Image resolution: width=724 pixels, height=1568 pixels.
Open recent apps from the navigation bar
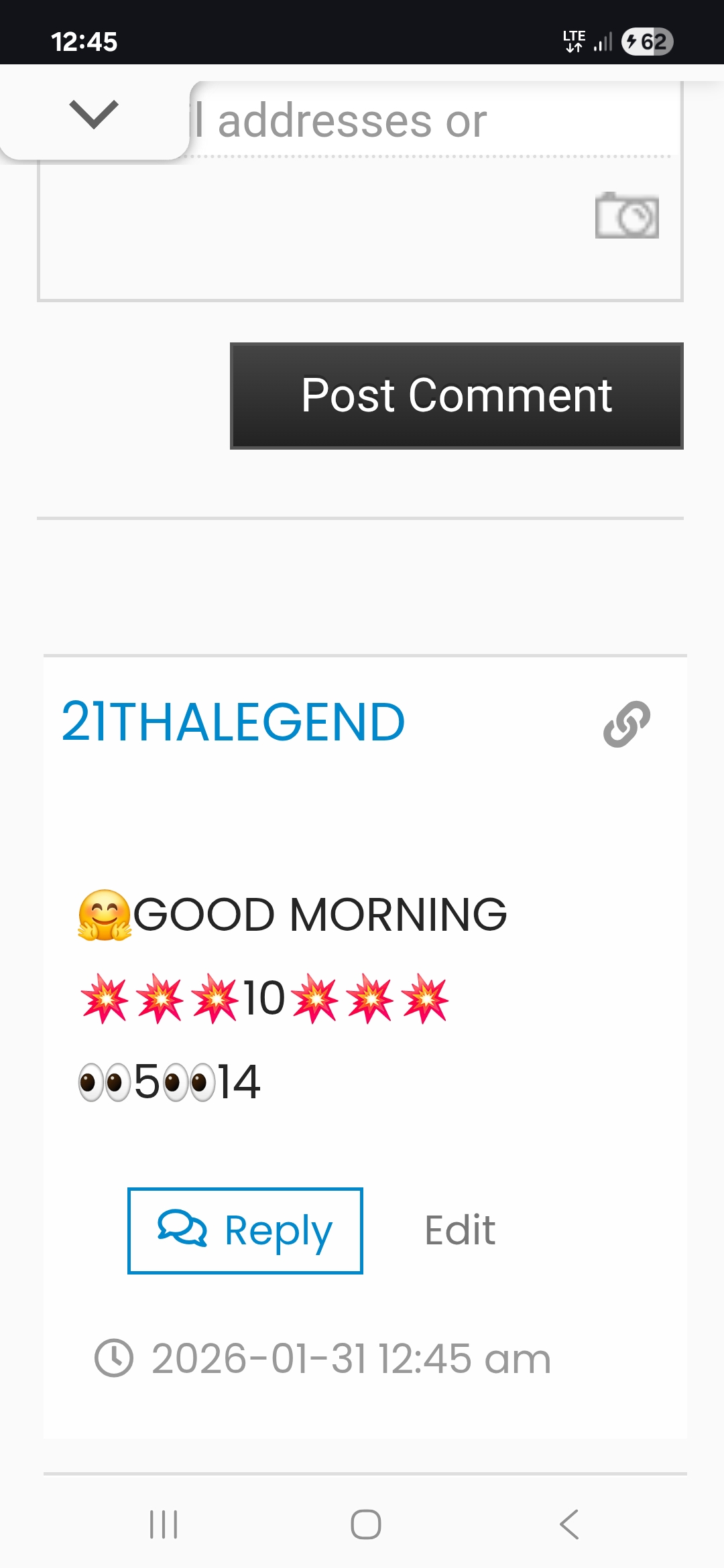[164, 1524]
